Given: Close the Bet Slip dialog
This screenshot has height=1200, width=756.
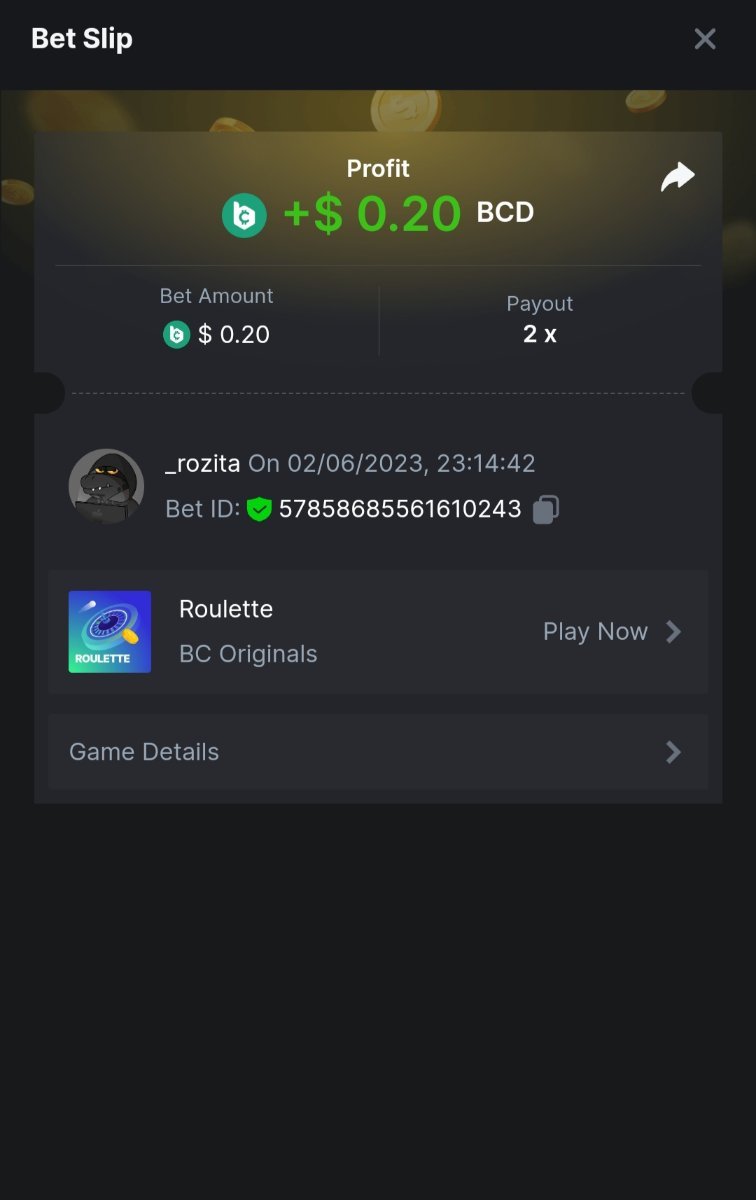Looking at the screenshot, I should pyautogui.click(x=705, y=39).
